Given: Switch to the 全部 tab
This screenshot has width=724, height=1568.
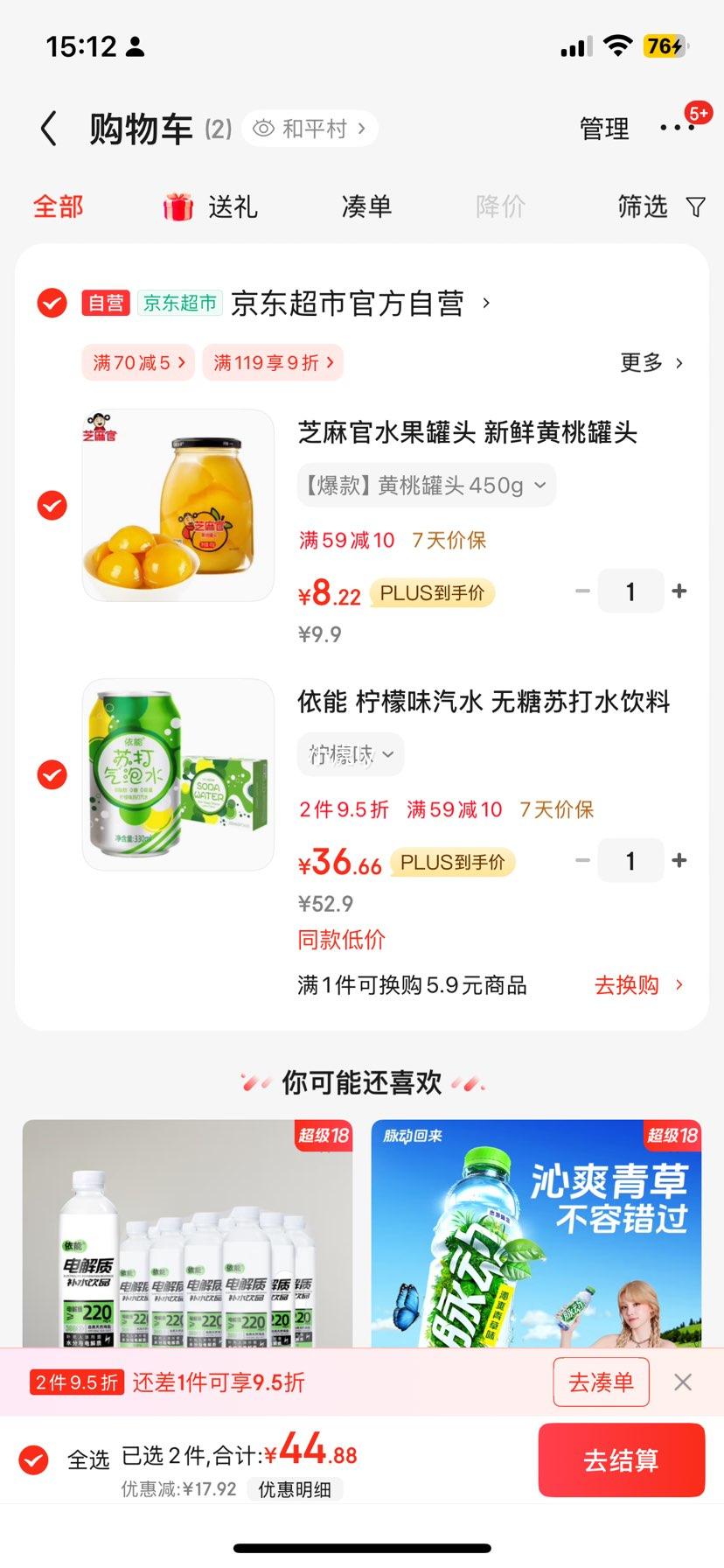Looking at the screenshot, I should click(56, 206).
